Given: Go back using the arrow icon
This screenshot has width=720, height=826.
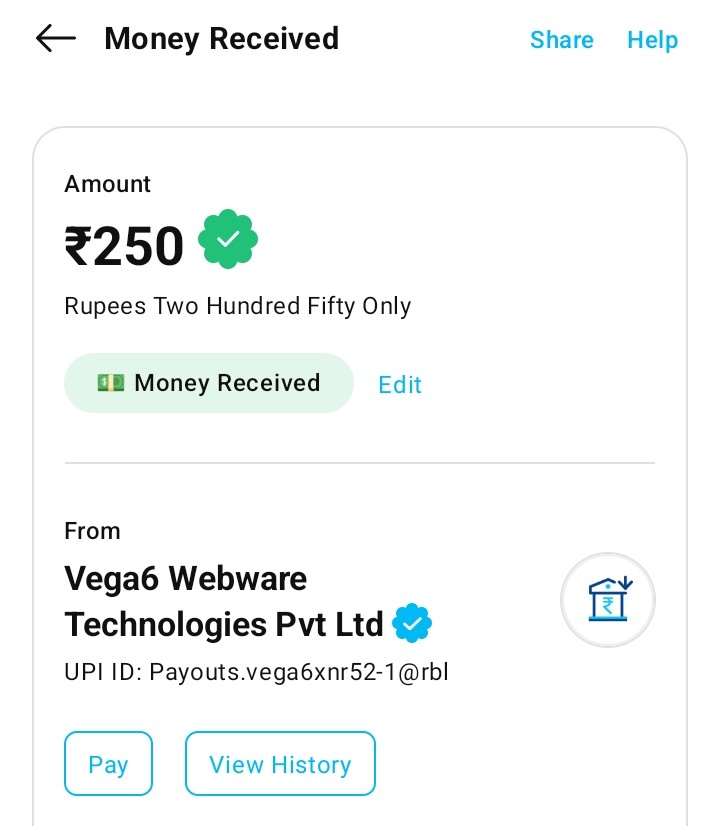Looking at the screenshot, I should pyautogui.click(x=56, y=39).
